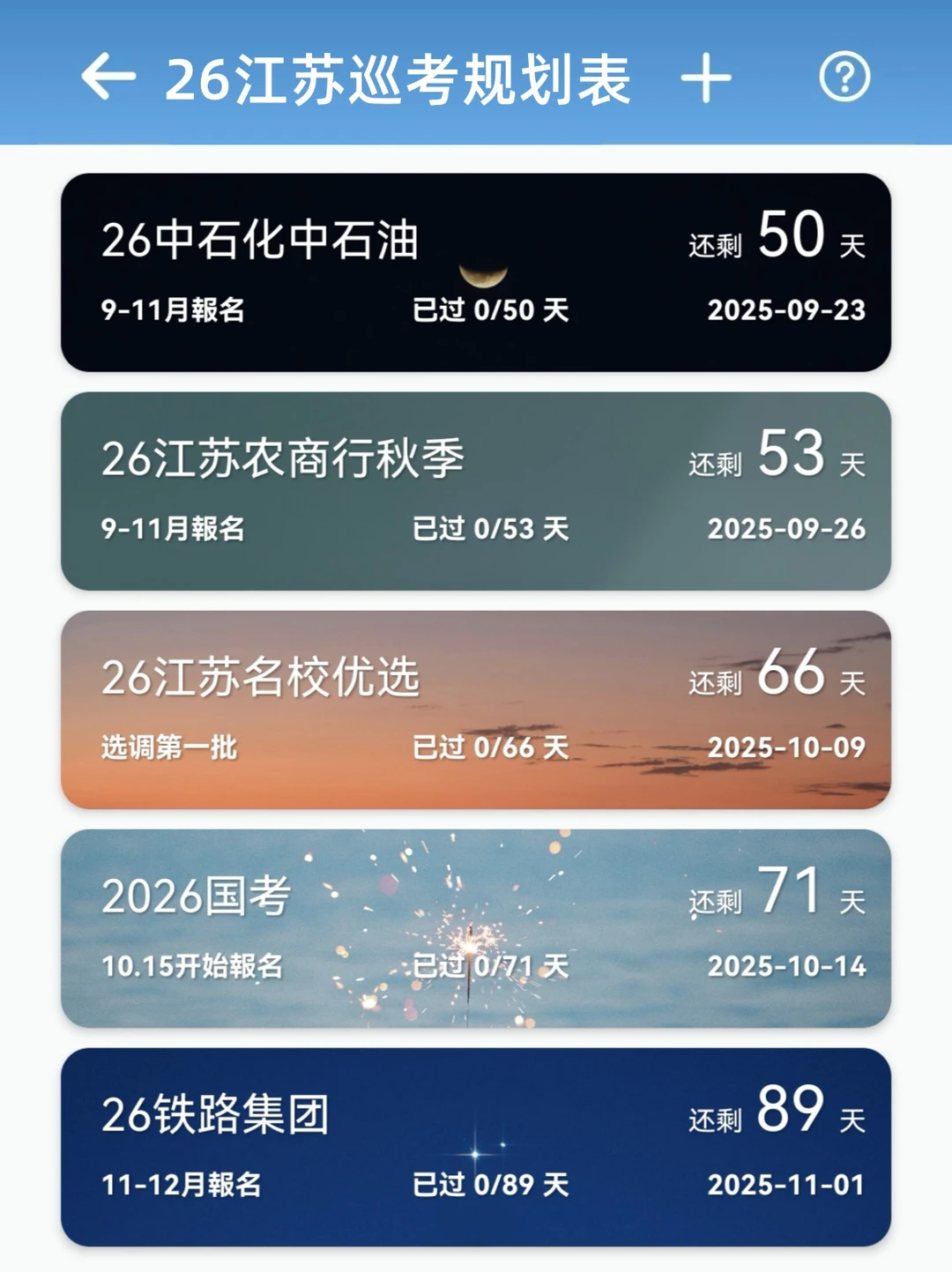The width and height of the screenshot is (952, 1272).
Task: Click the date 2025-11-01 on 铁路集团 card
Action: (x=787, y=1184)
